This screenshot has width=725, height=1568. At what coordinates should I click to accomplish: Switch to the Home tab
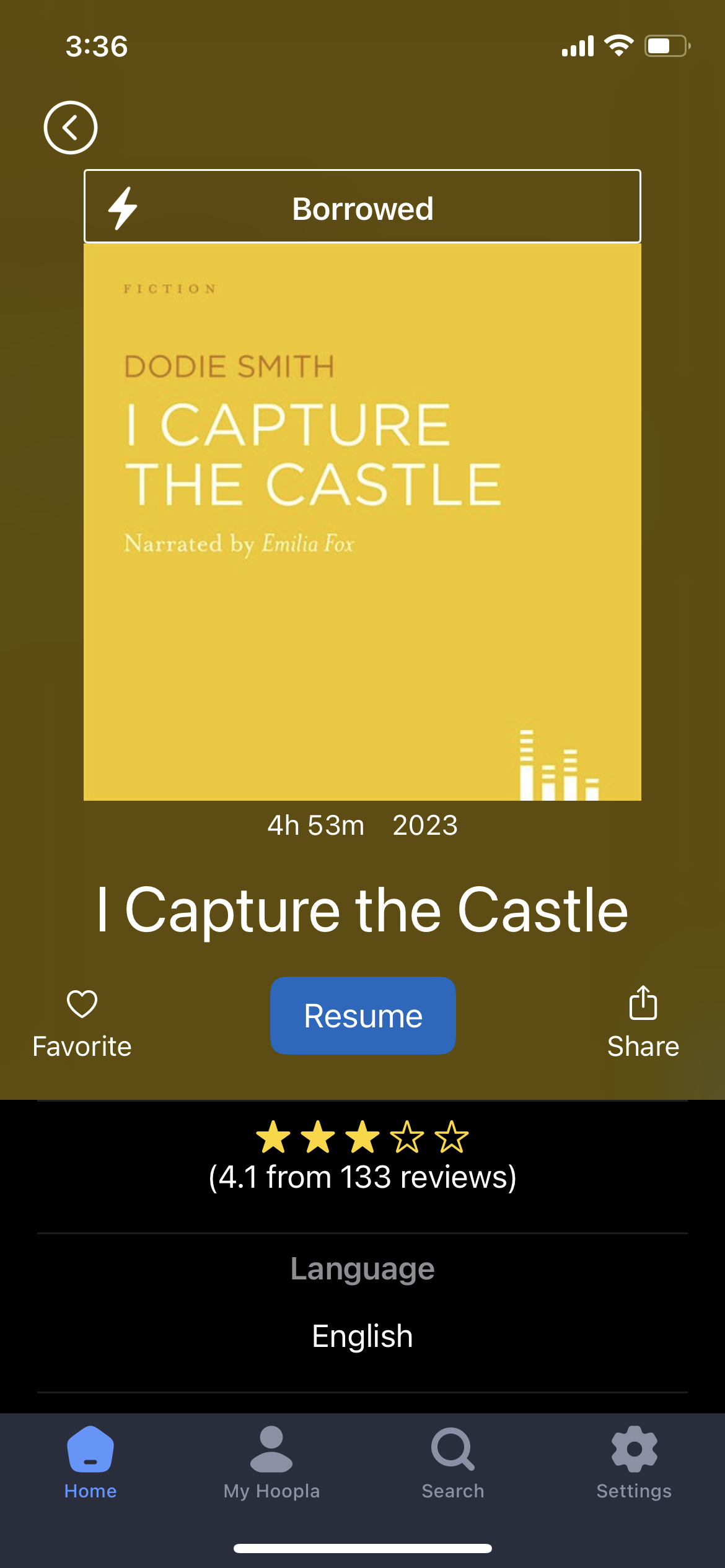pos(90,1464)
